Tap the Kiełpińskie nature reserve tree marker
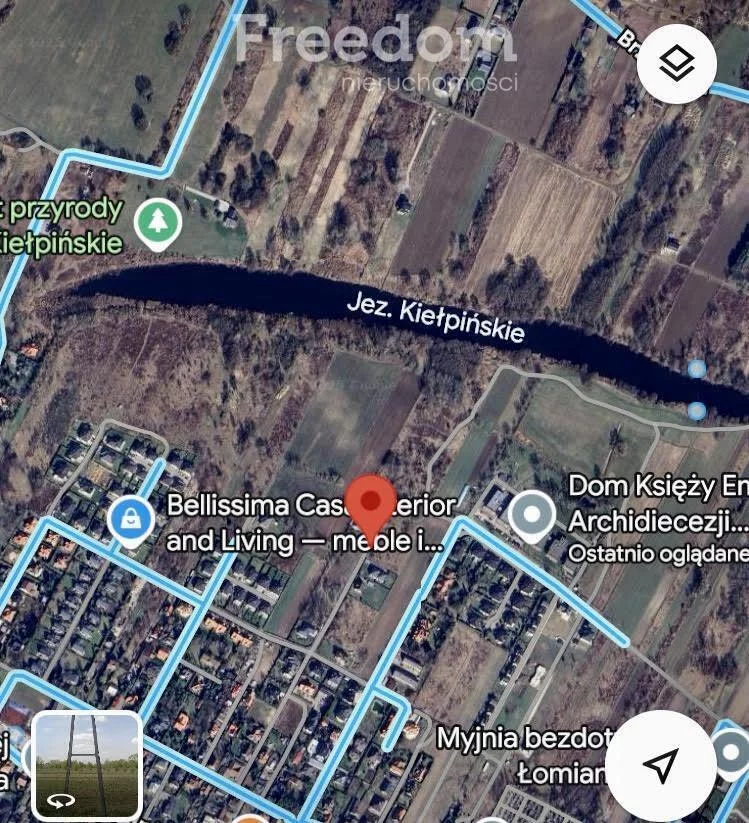Viewport: 749px width, 823px height. tap(157, 224)
